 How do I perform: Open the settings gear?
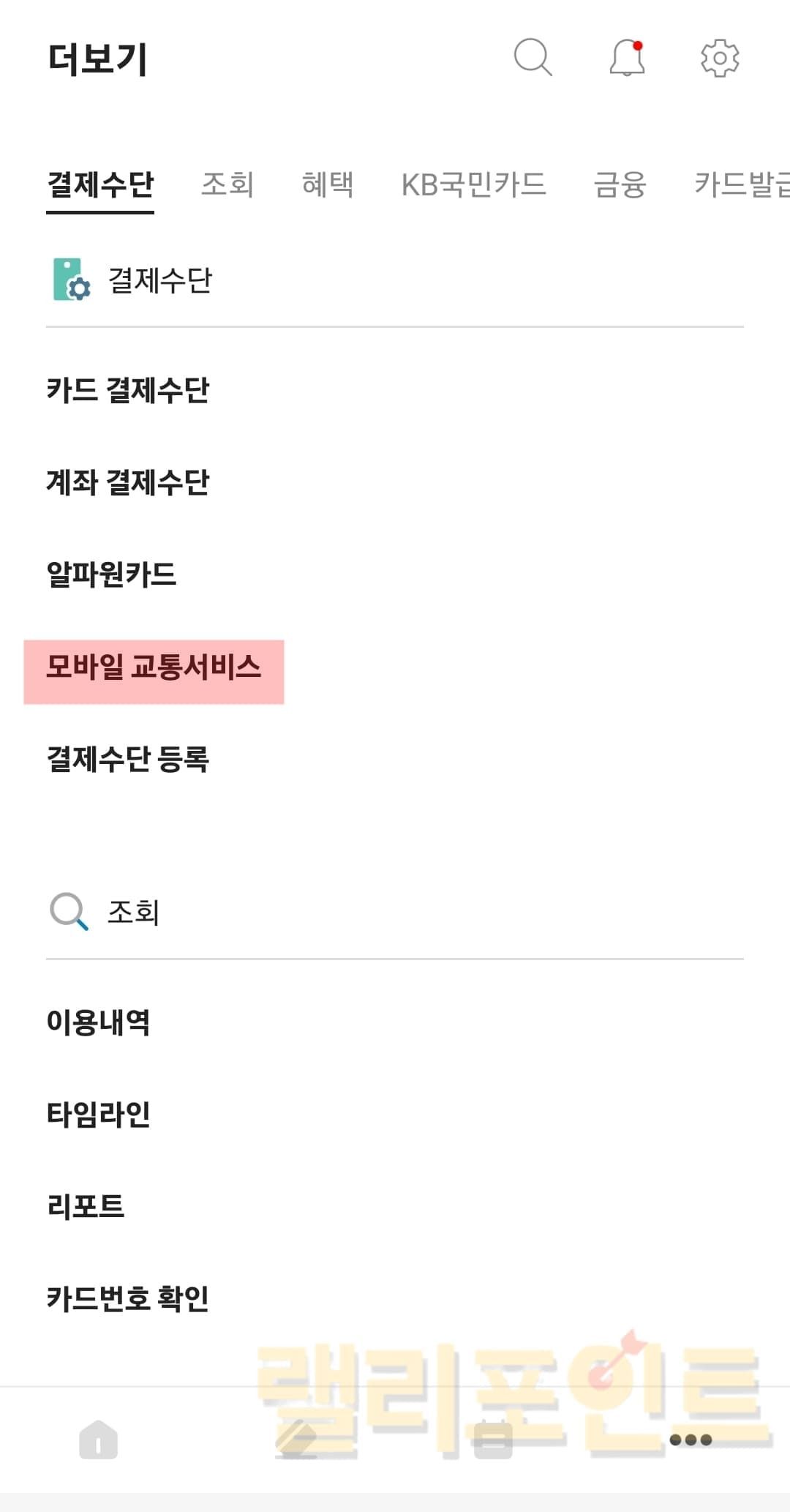(x=720, y=58)
